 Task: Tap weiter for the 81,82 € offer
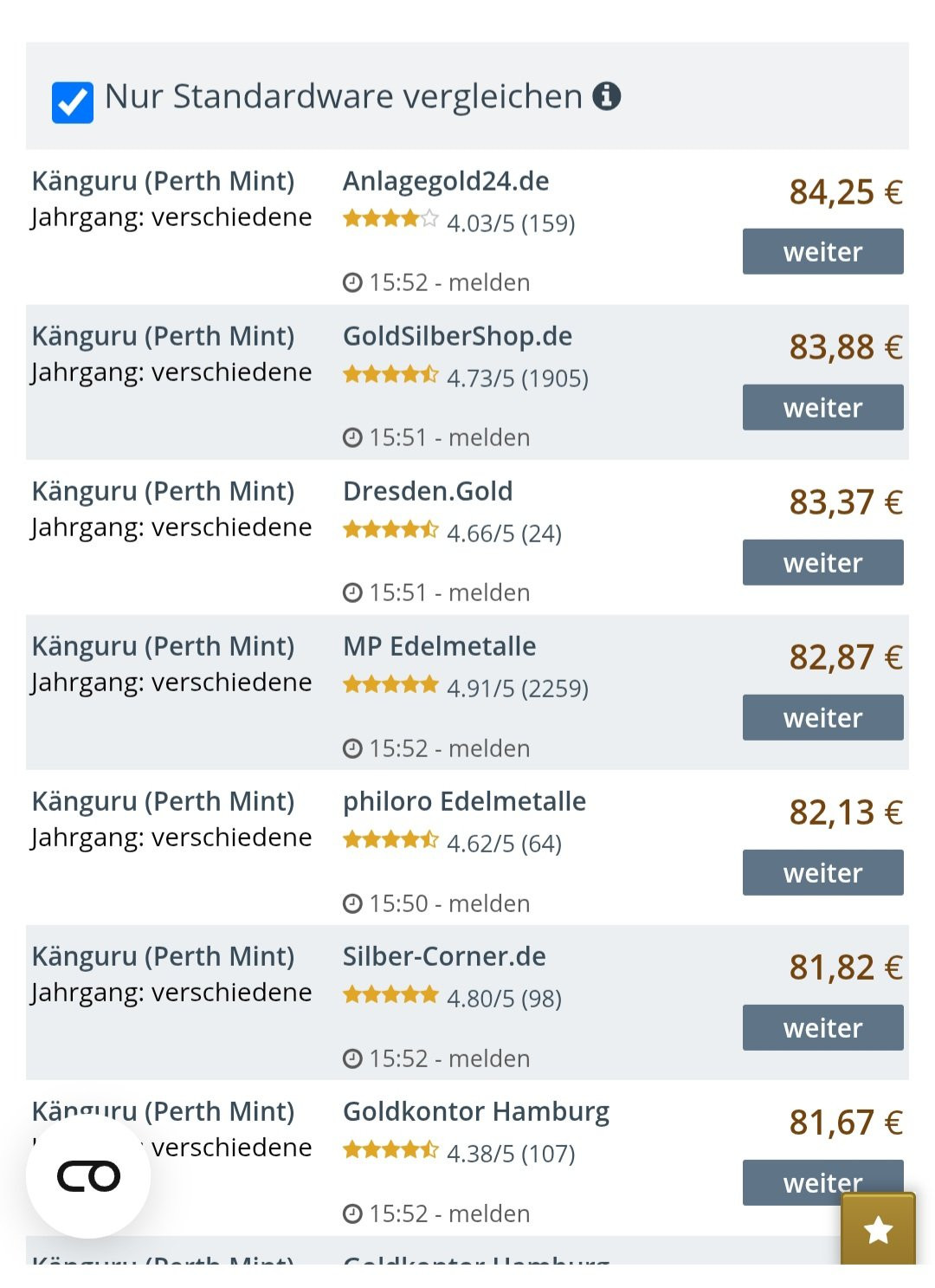[x=822, y=1027]
